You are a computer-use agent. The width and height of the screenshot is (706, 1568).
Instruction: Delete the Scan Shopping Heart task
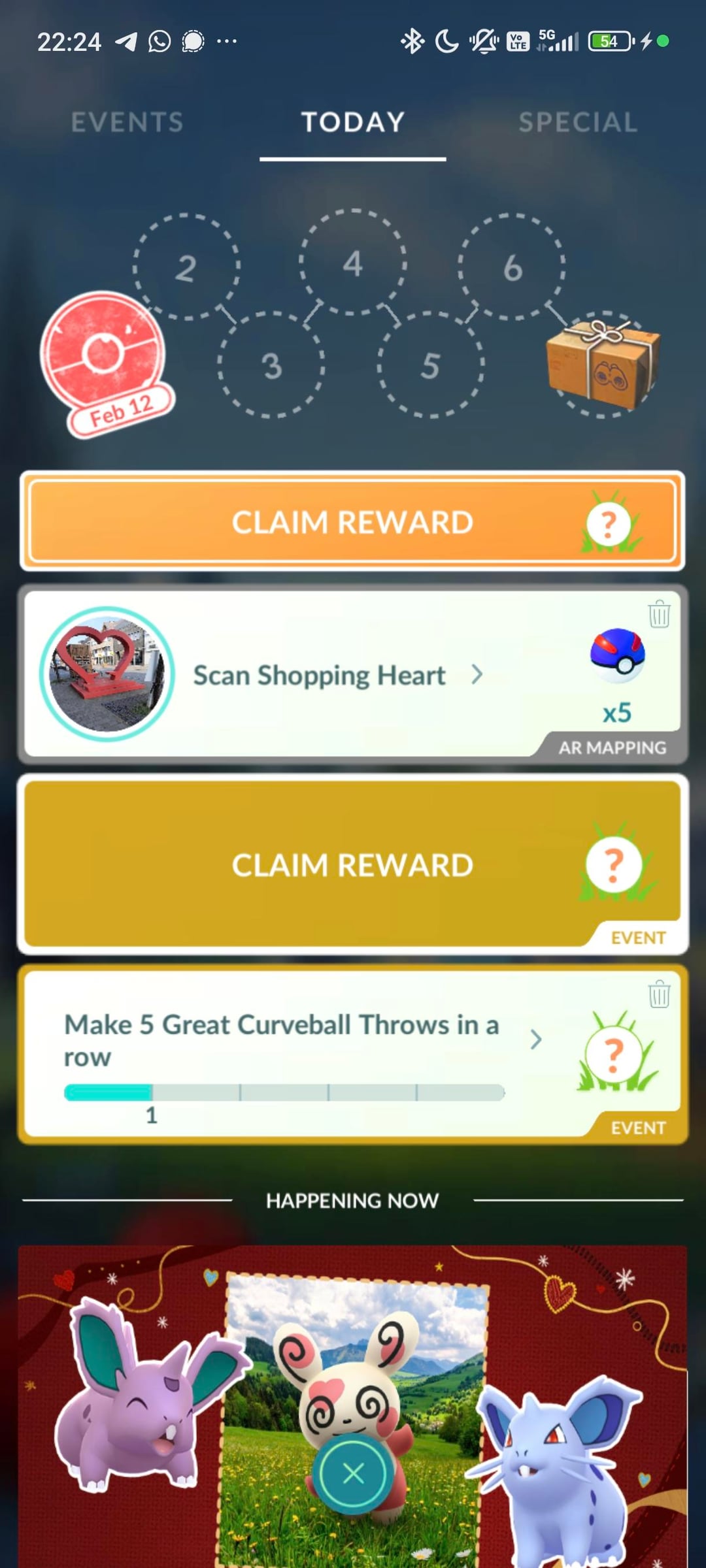659,615
